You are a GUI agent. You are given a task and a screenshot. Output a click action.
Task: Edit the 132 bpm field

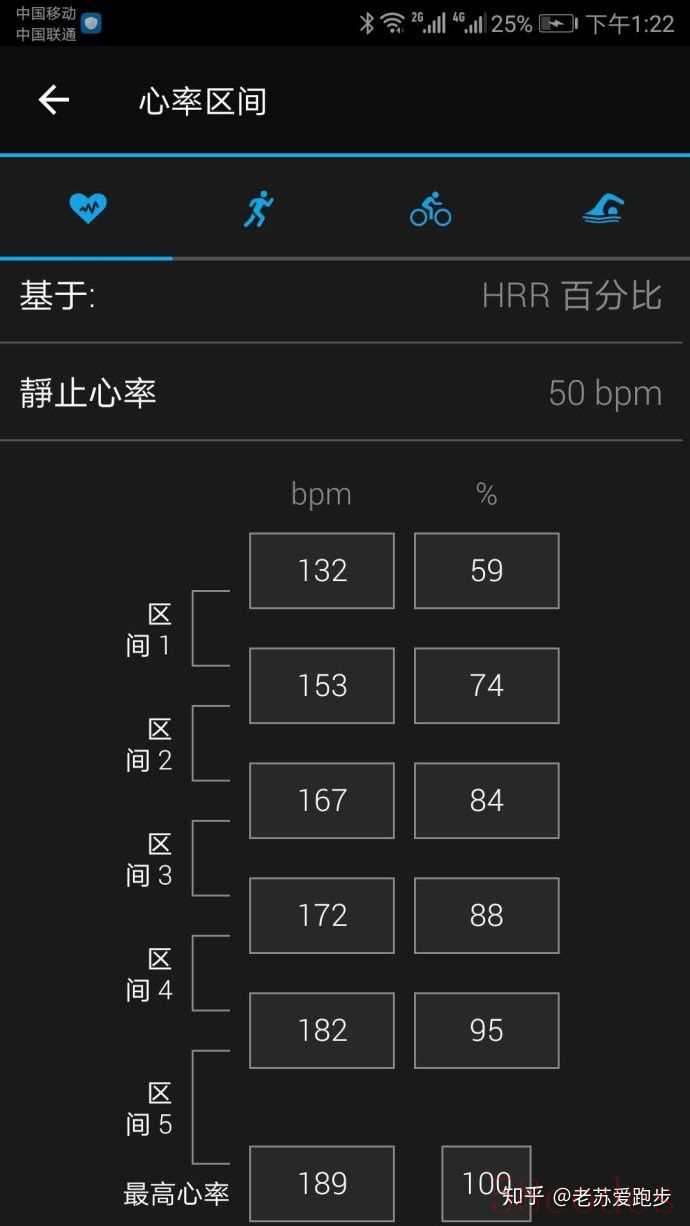tap(322, 571)
